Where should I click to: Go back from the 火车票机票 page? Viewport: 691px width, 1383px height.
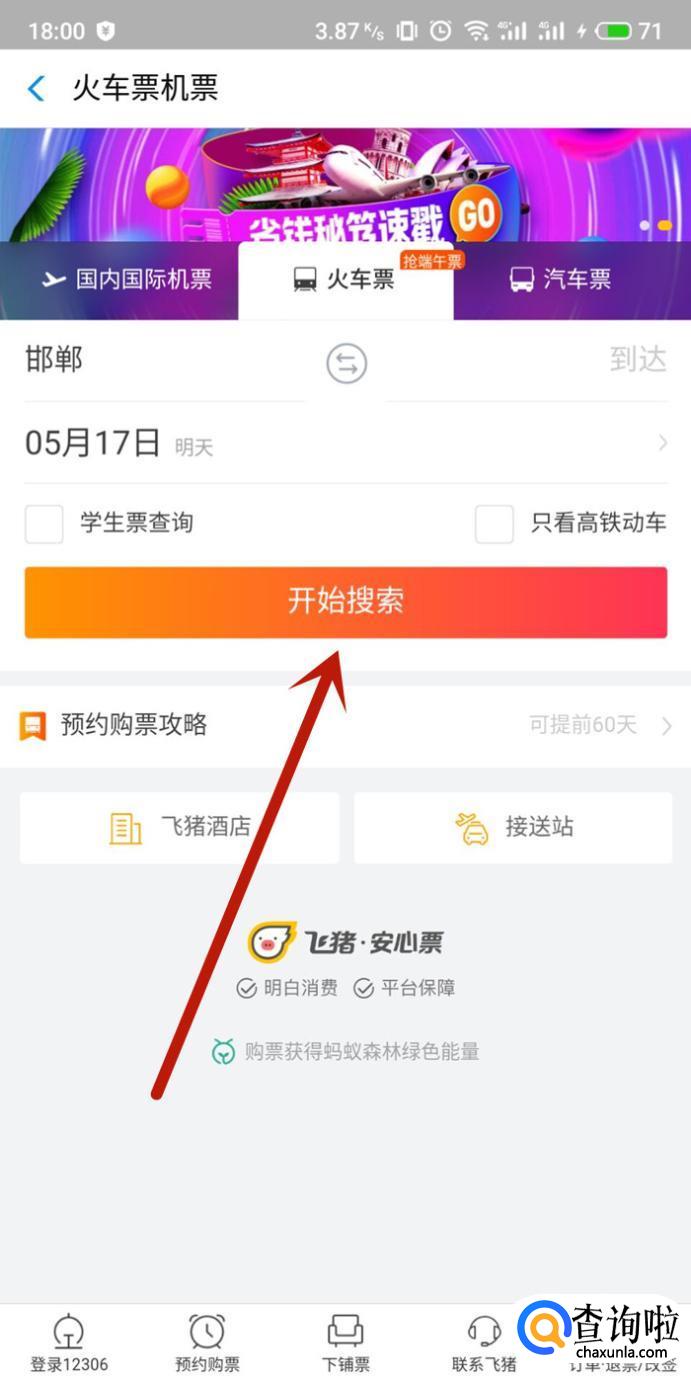click(x=36, y=89)
